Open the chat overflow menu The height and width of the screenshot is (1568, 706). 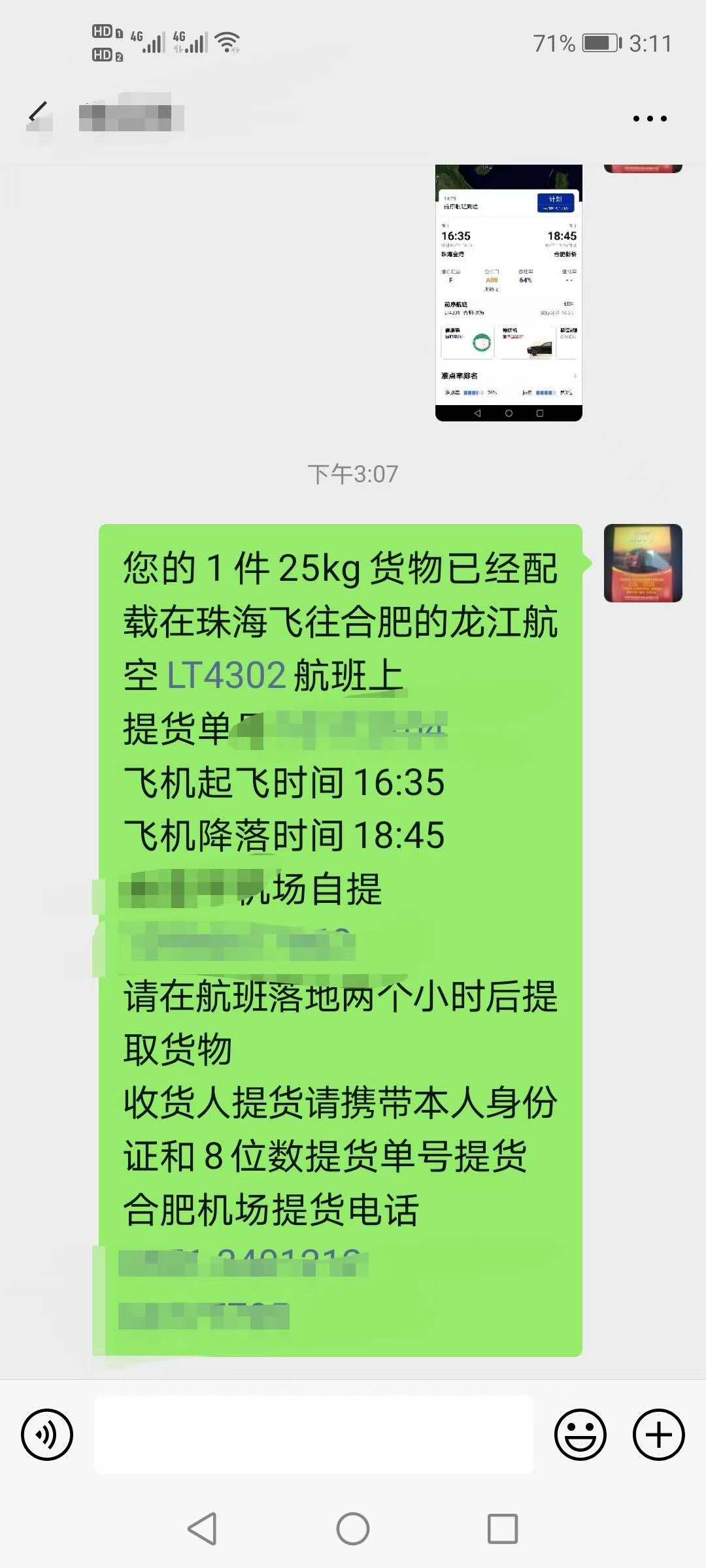click(650, 118)
